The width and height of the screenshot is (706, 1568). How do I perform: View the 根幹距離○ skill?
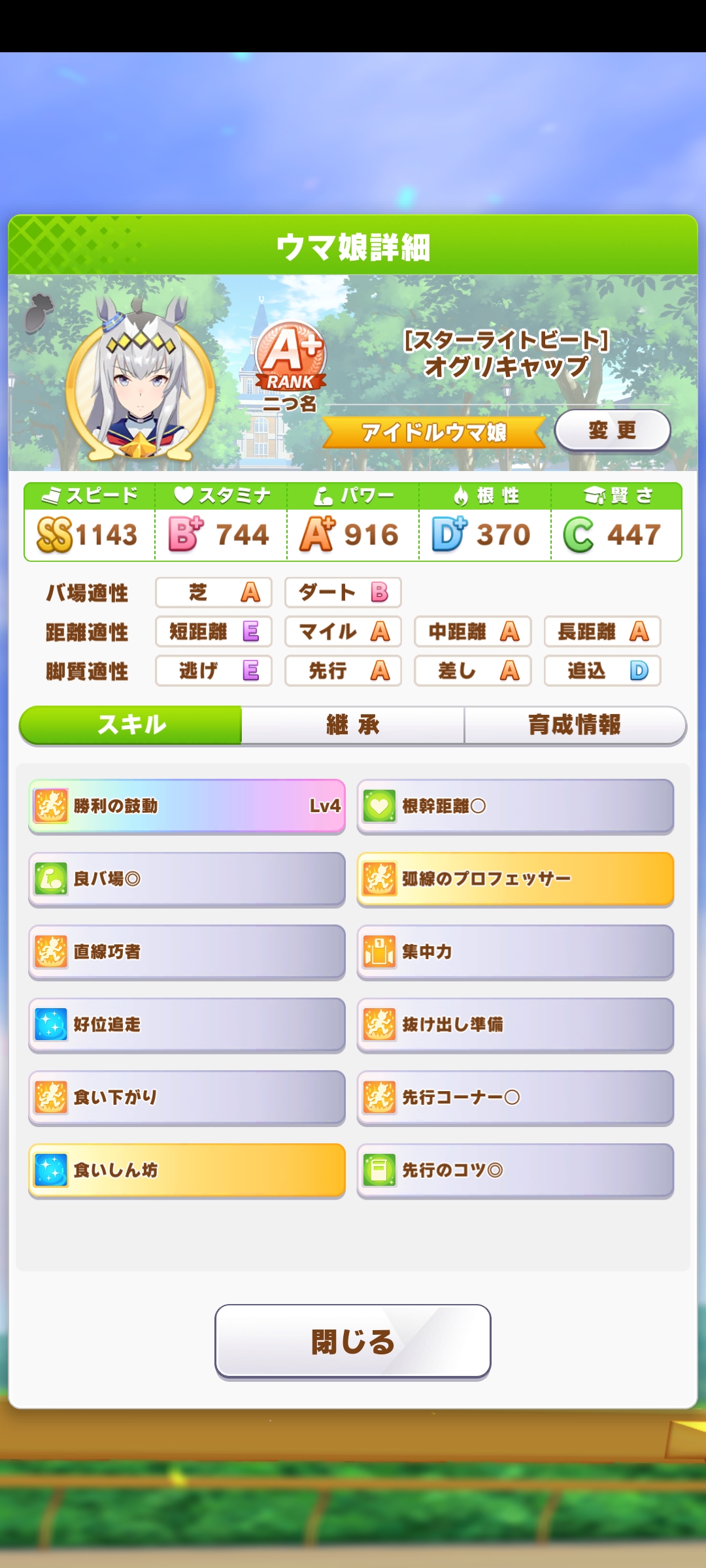click(x=515, y=806)
